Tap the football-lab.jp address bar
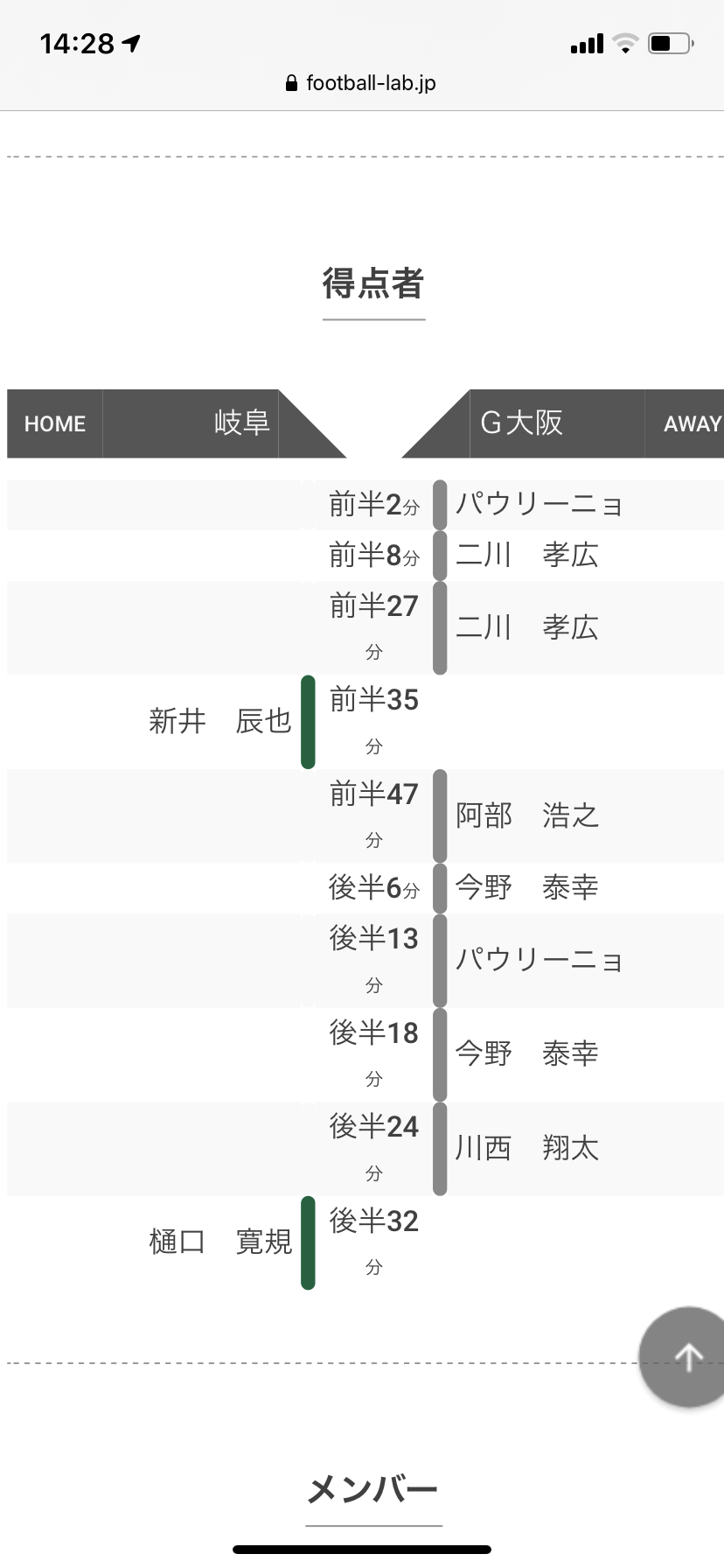This screenshot has width=724, height=1568. [x=361, y=83]
